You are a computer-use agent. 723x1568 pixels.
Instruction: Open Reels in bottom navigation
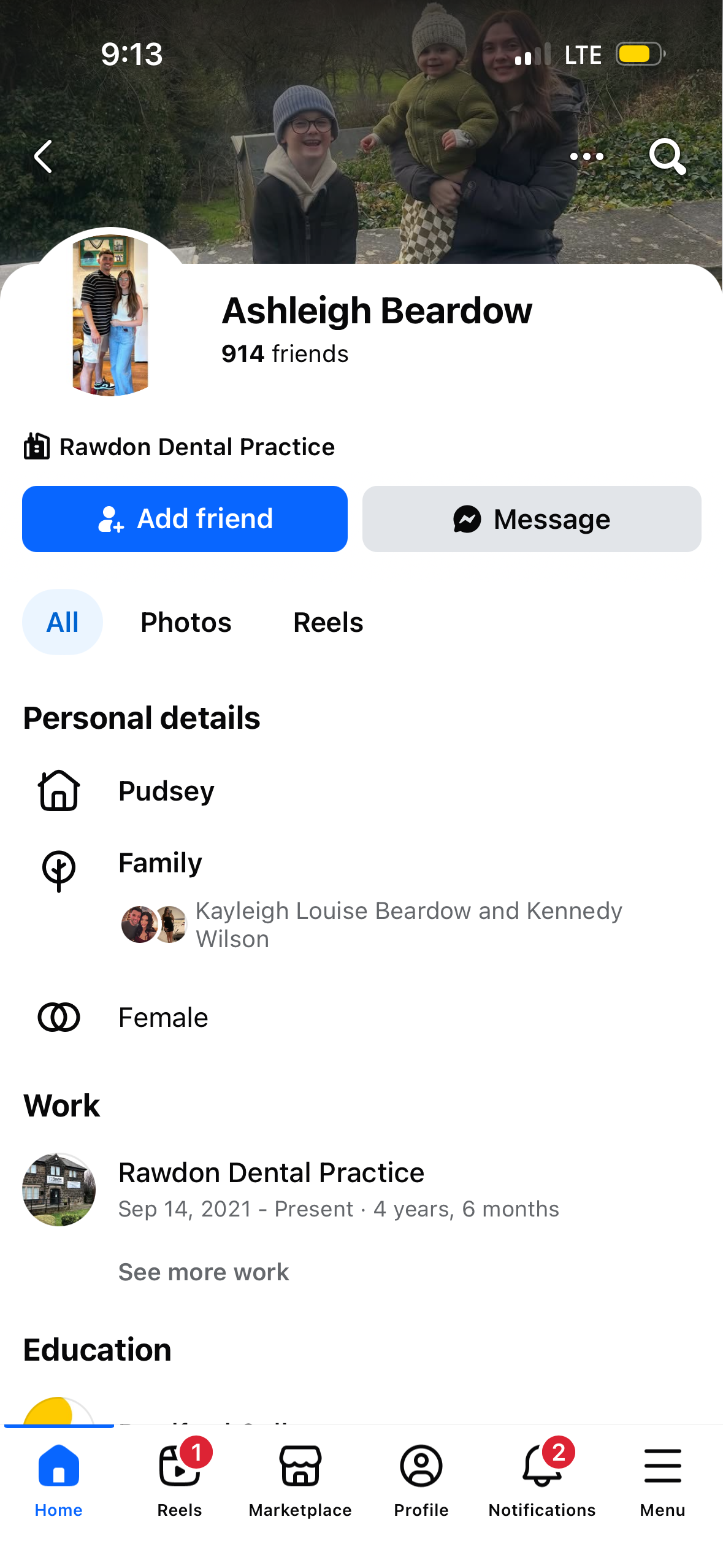pyautogui.click(x=179, y=1478)
